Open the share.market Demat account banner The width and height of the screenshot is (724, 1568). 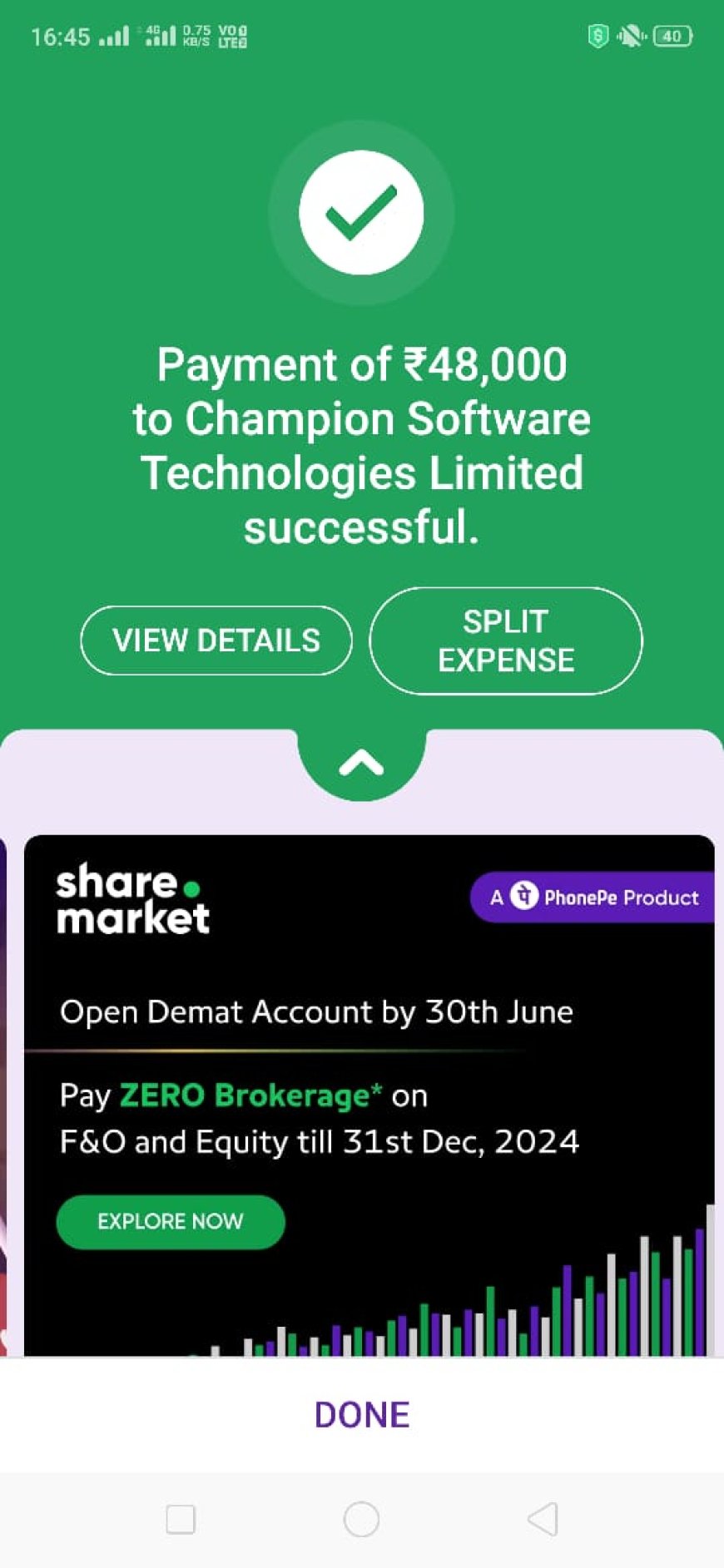369,1040
